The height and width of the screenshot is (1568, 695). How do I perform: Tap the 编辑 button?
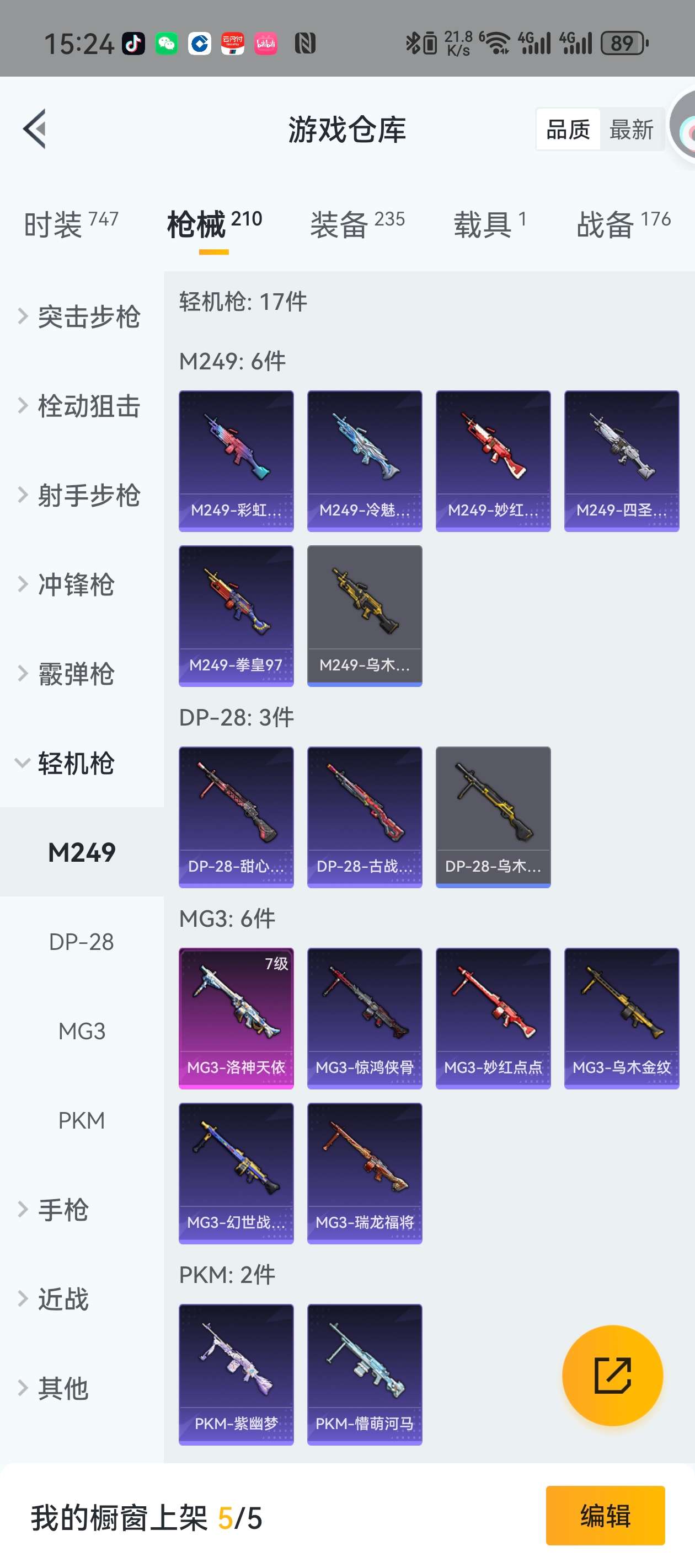pyautogui.click(x=605, y=1515)
